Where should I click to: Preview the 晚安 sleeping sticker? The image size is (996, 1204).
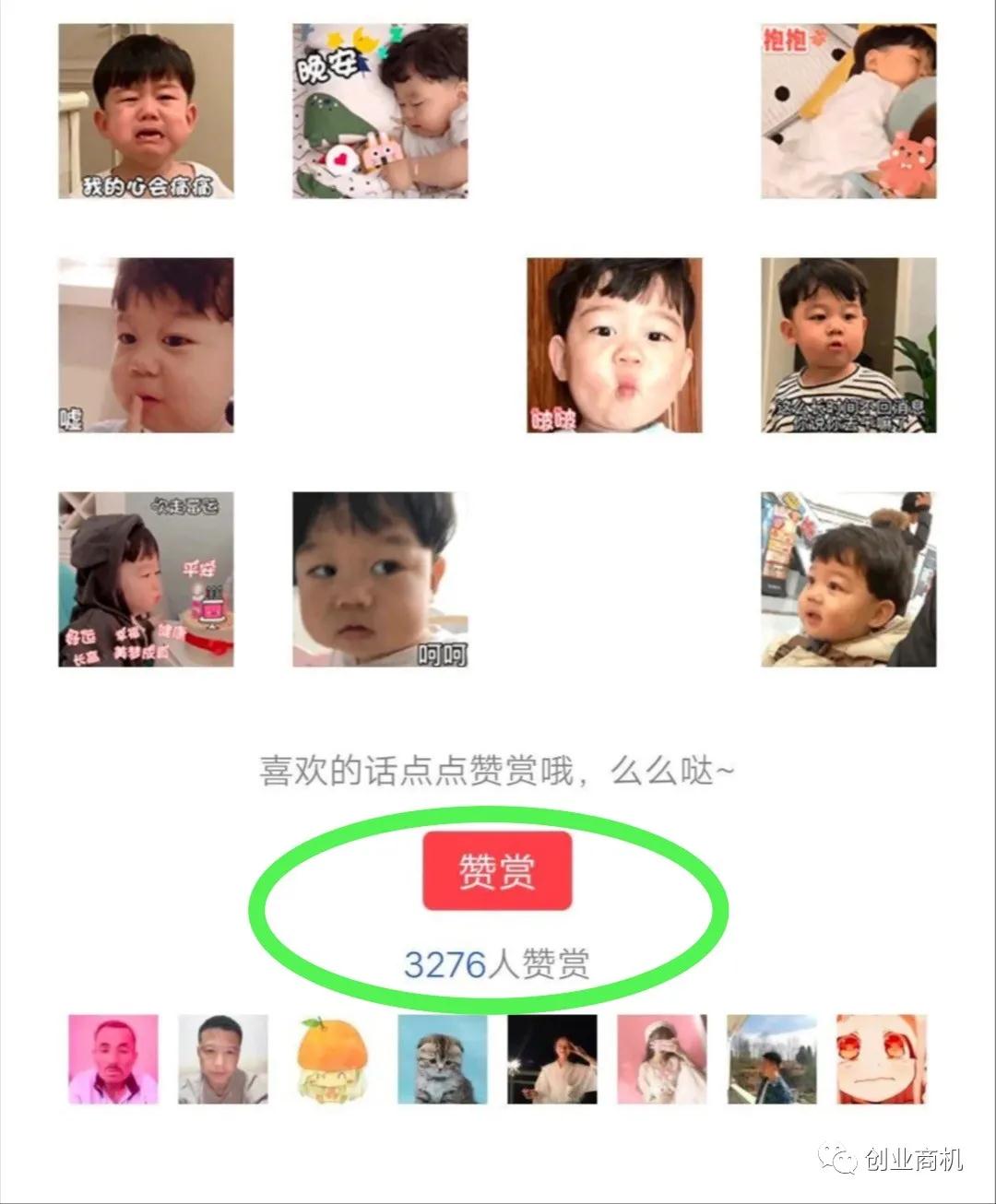[380, 111]
